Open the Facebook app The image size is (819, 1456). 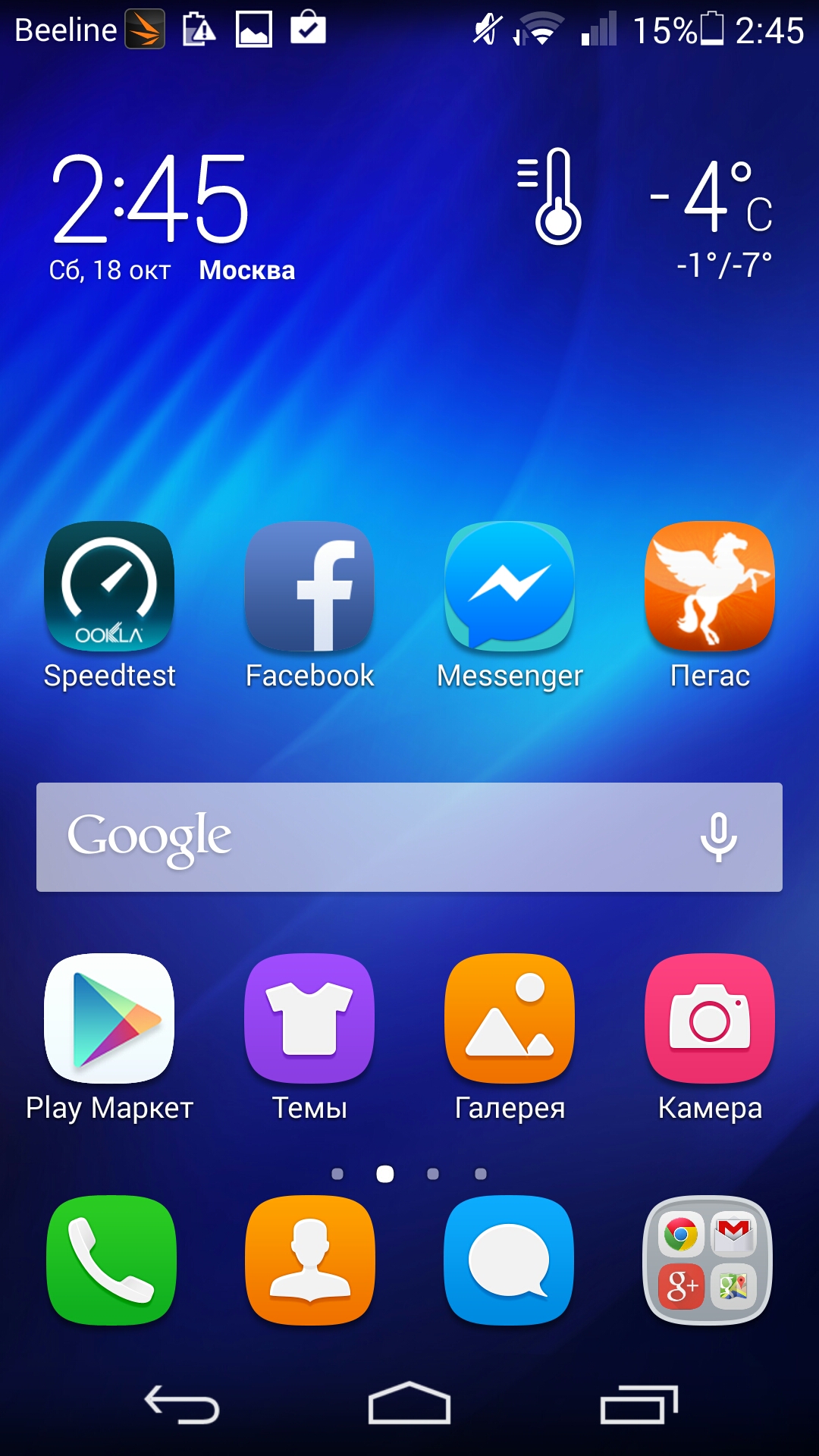pos(309,586)
